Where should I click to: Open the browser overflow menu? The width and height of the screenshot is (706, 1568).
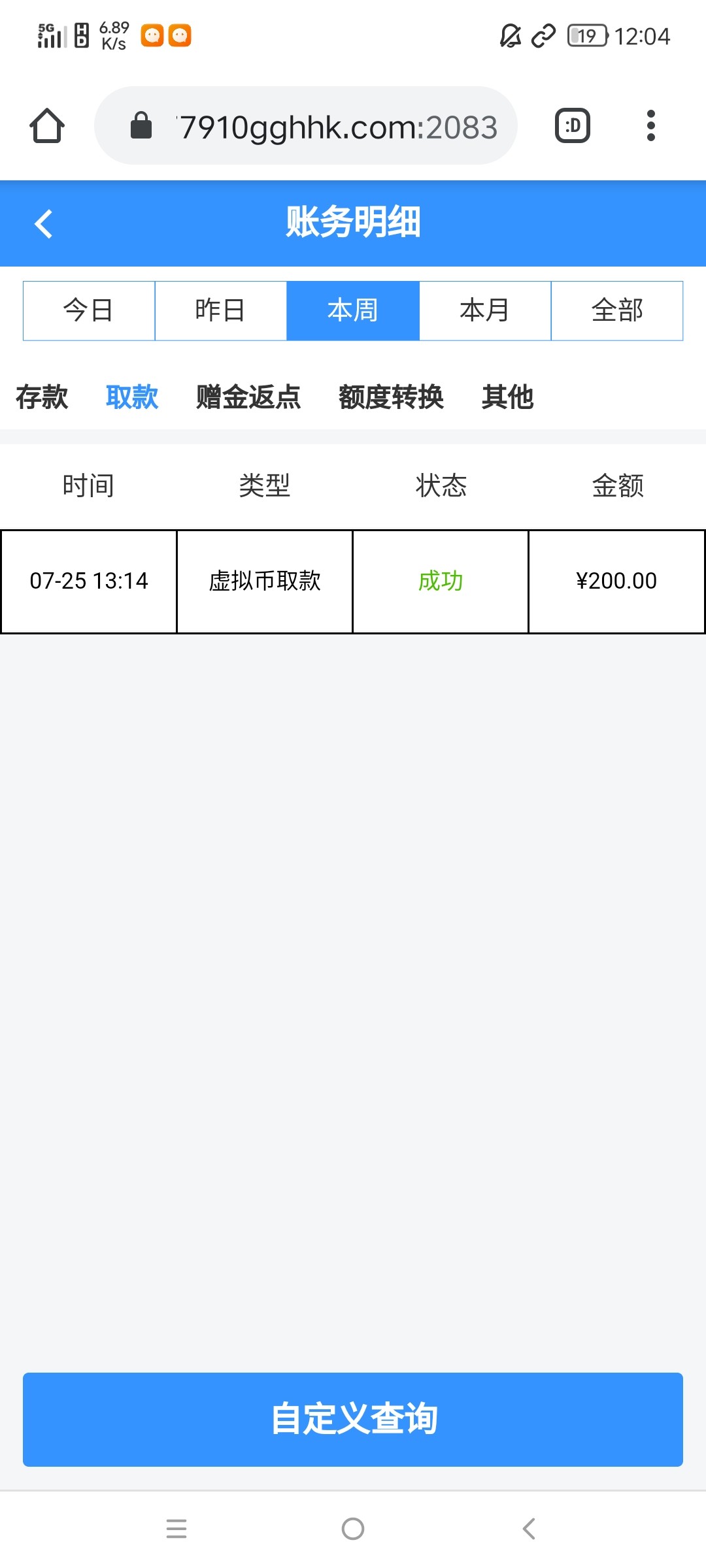[650, 125]
